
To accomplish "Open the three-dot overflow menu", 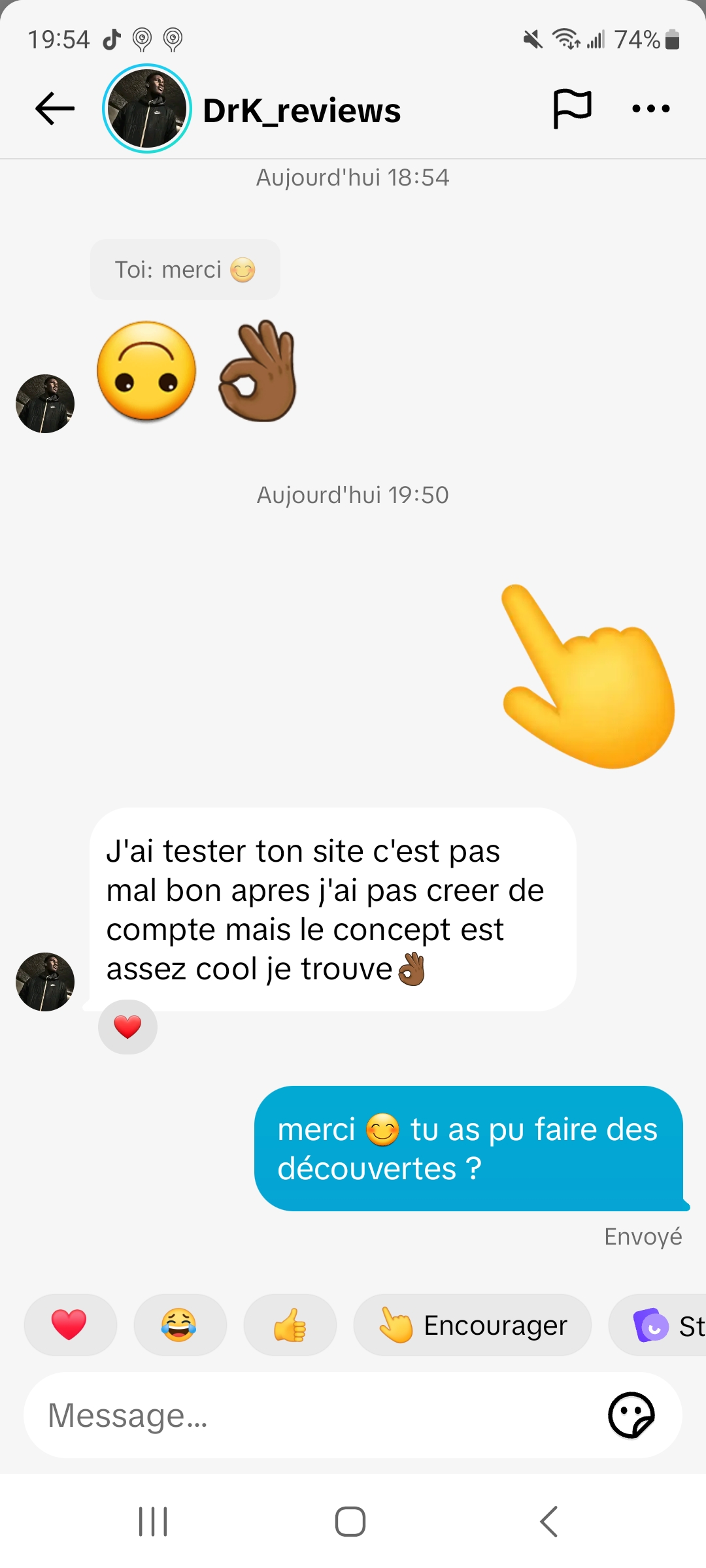I will pos(650,108).
